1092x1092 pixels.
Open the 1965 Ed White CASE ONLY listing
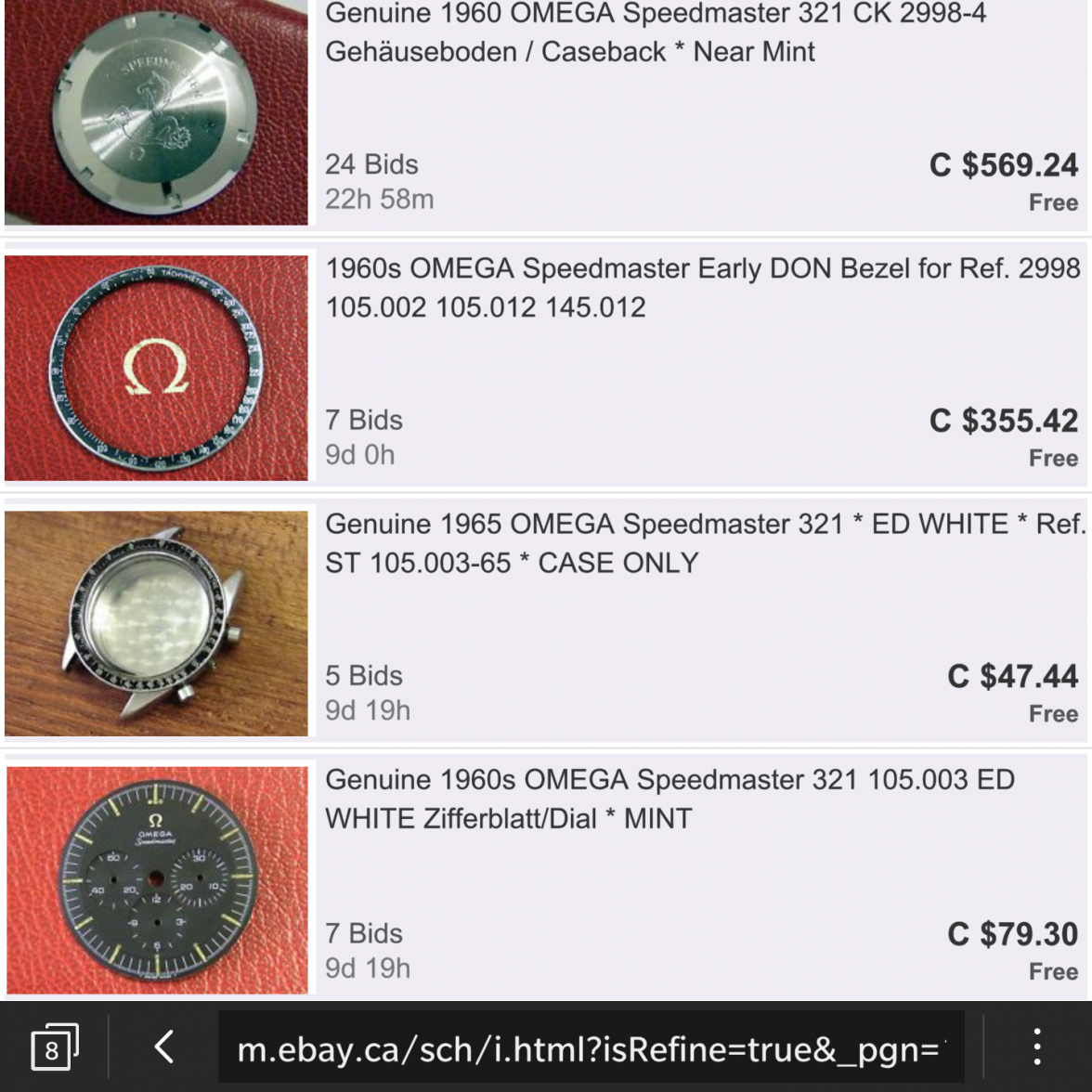[704, 543]
